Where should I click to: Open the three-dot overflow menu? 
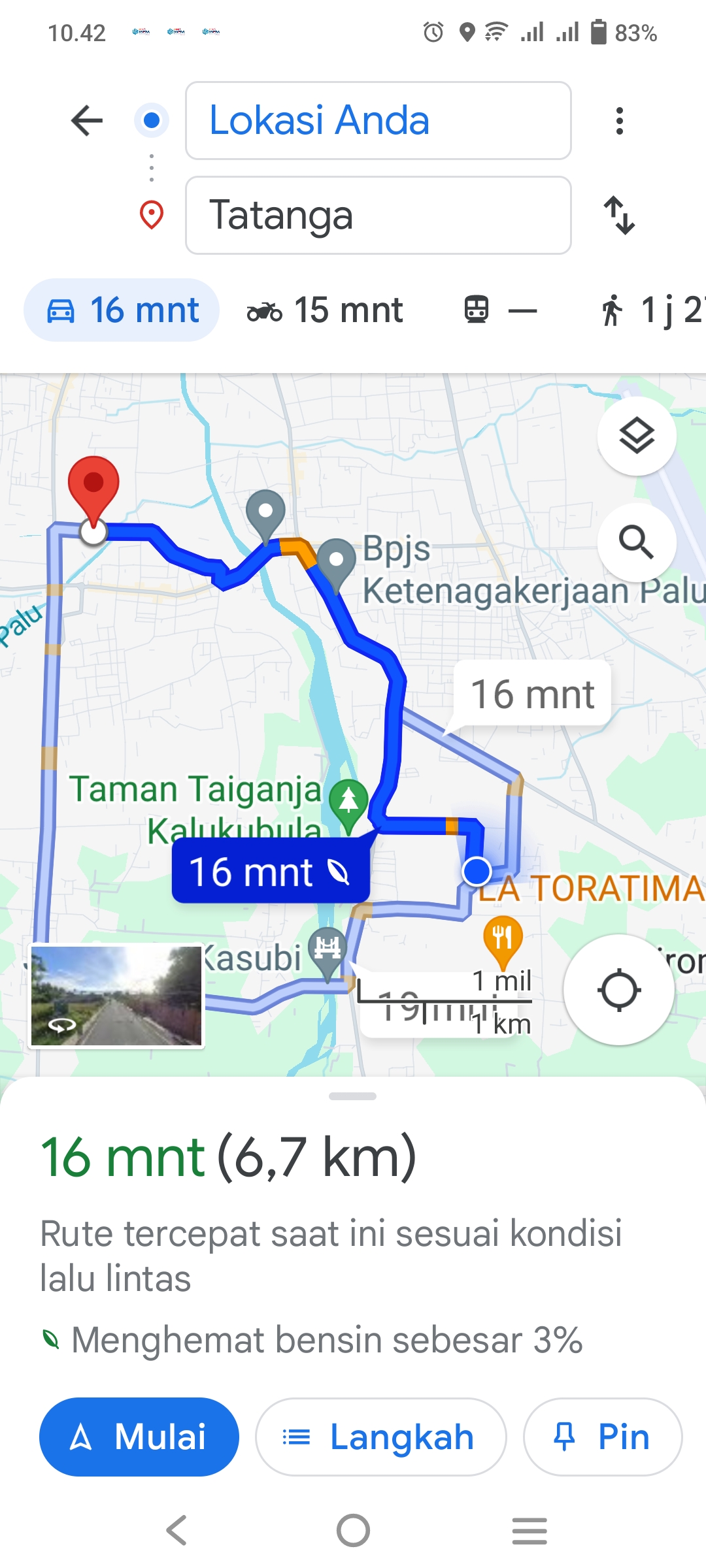(619, 121)
